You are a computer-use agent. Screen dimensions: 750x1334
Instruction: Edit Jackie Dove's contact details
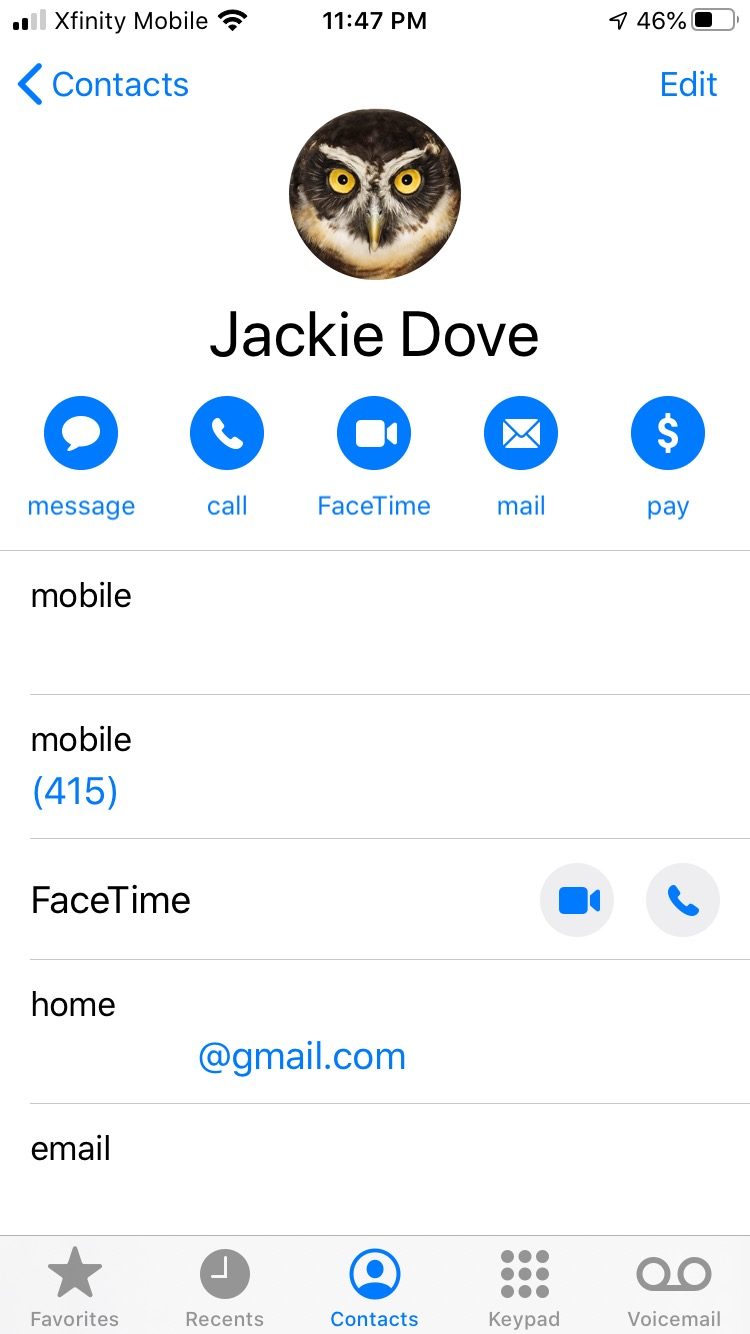(688, 85)
